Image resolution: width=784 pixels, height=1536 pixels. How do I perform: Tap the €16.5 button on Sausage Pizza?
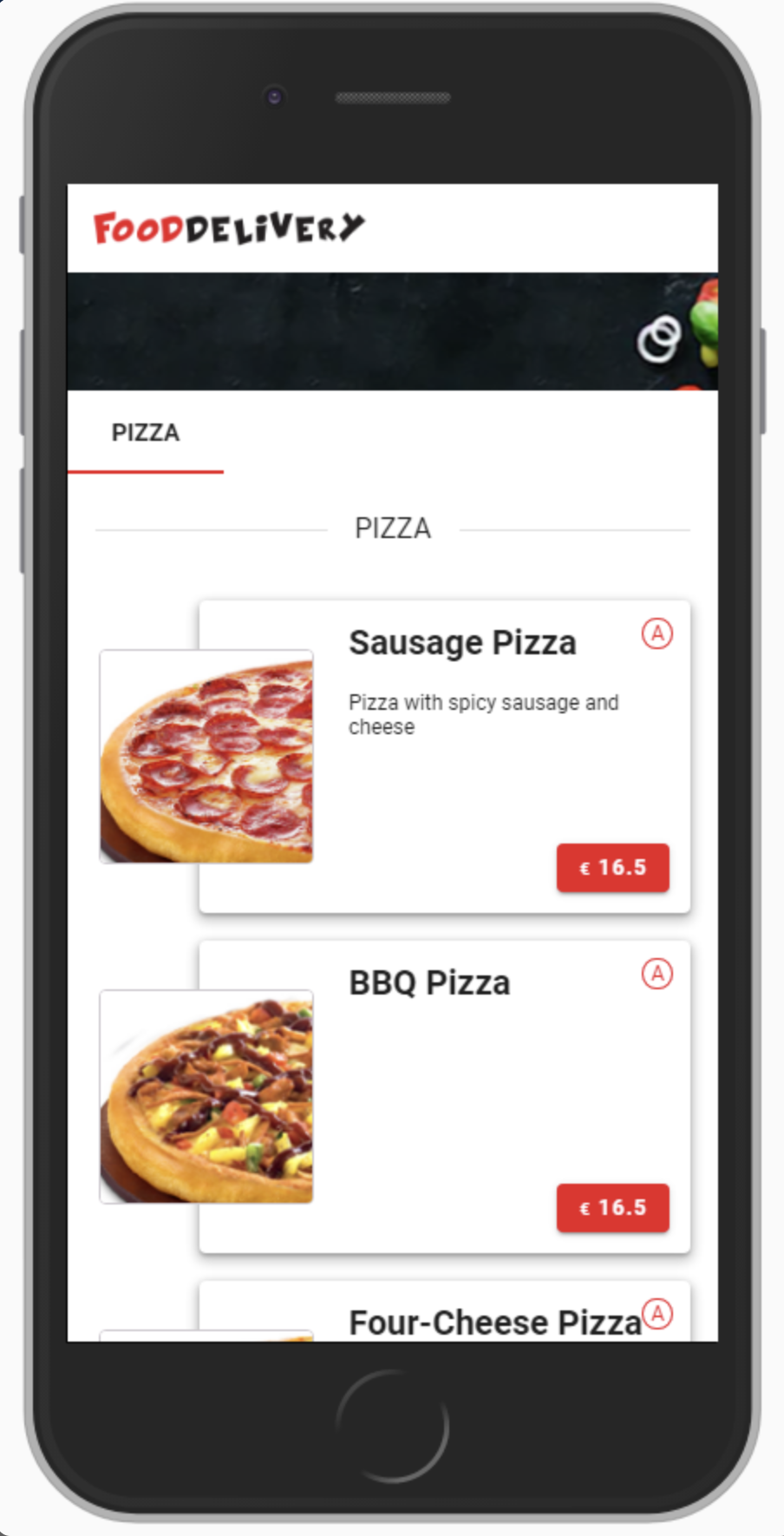point(612,867)
